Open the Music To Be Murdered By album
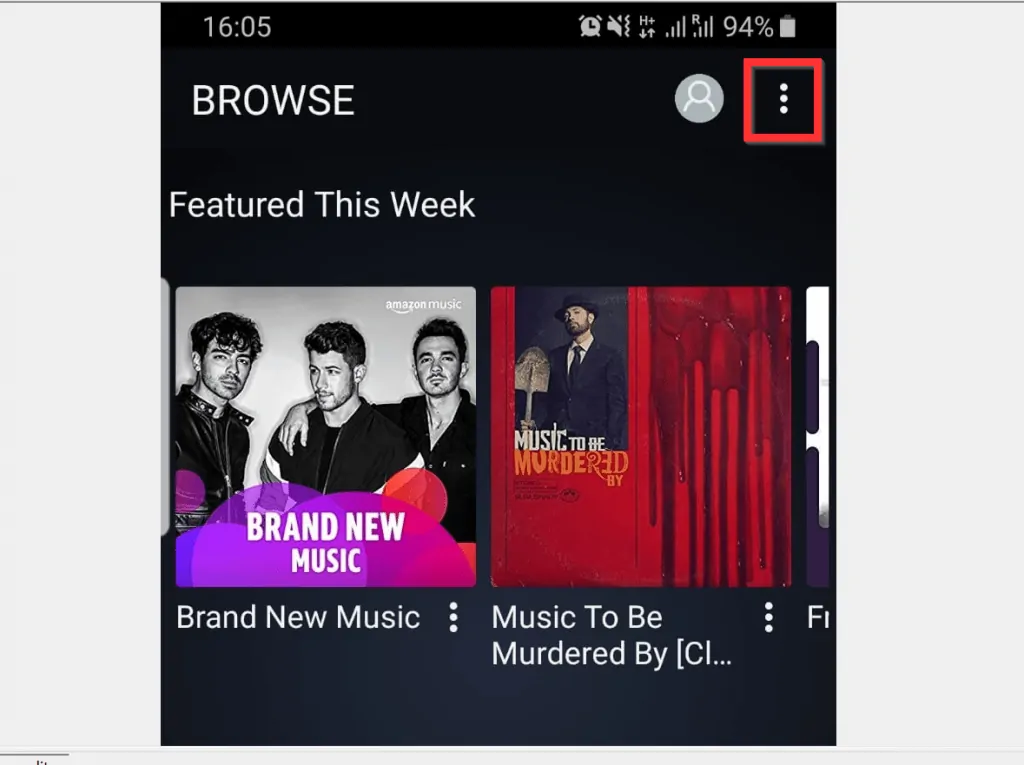1024x765 pixels. point(640,437)
